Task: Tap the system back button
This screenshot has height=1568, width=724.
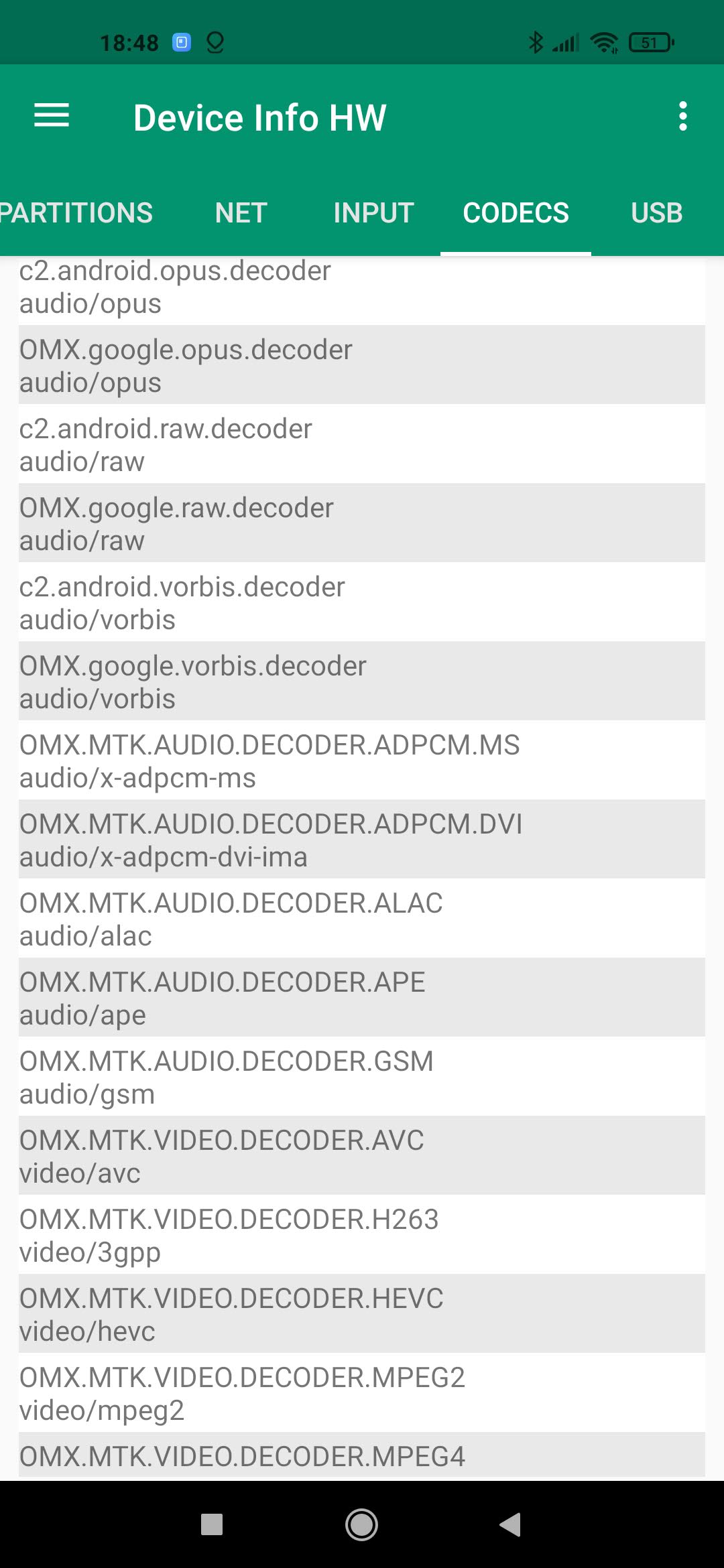Action: pos(511,1524)
